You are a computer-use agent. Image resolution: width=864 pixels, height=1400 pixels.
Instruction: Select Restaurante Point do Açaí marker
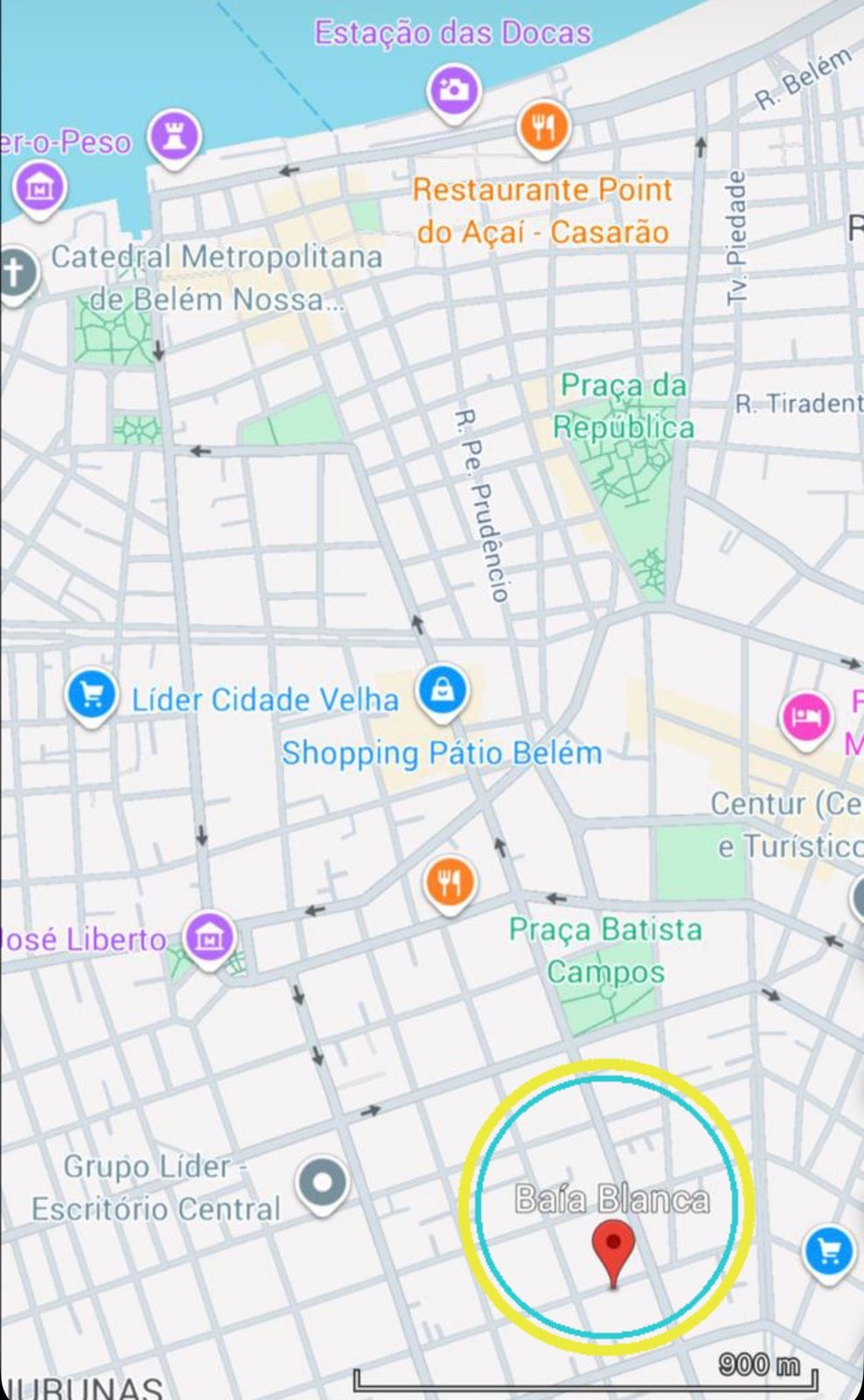(543, 129)
